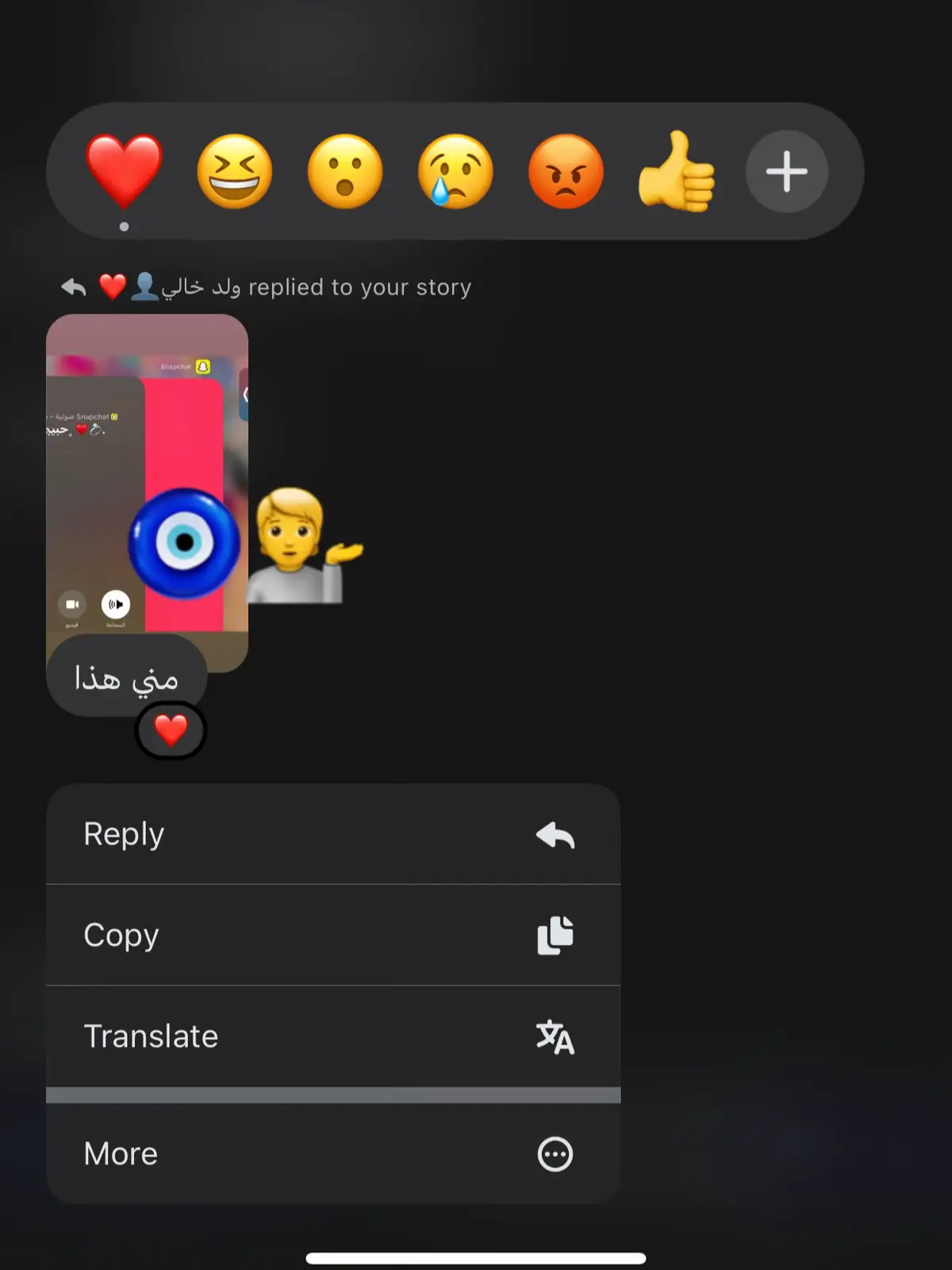React with the red heart emoji
The height and width of the screenshot is (1270, 952).
coord(124,171)
